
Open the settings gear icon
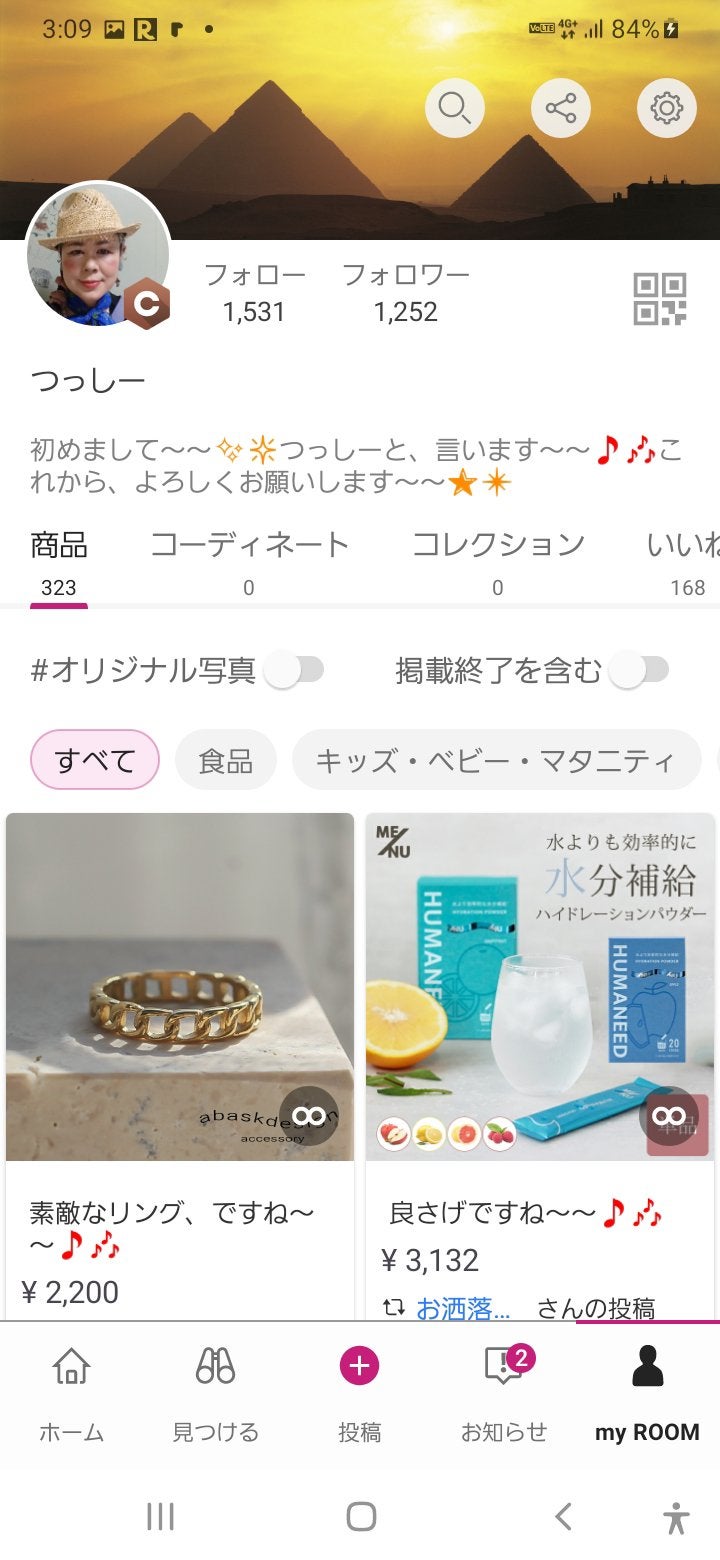(x=666, y=107)
